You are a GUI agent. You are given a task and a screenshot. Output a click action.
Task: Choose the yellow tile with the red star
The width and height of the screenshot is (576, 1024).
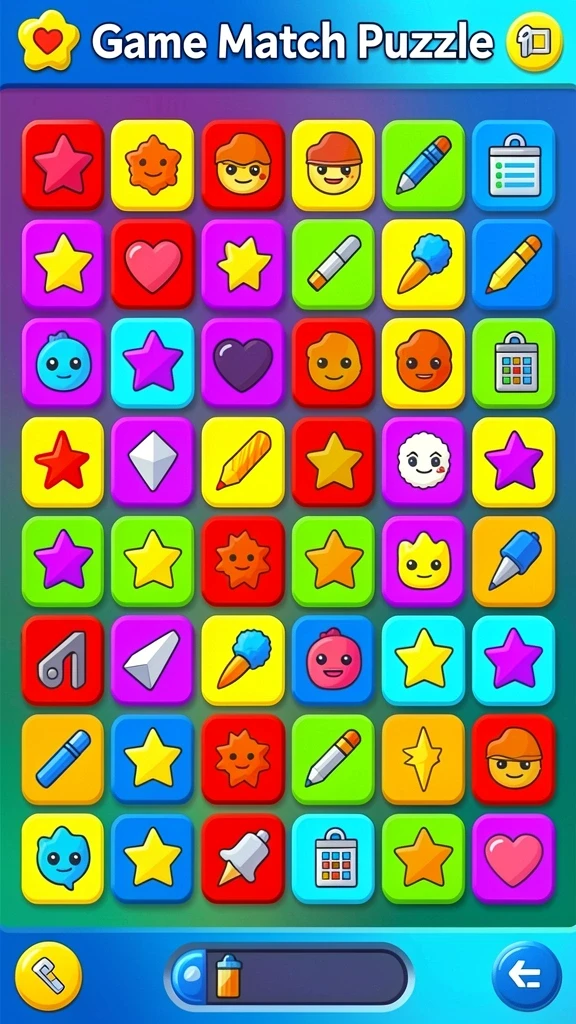[63, 462]
